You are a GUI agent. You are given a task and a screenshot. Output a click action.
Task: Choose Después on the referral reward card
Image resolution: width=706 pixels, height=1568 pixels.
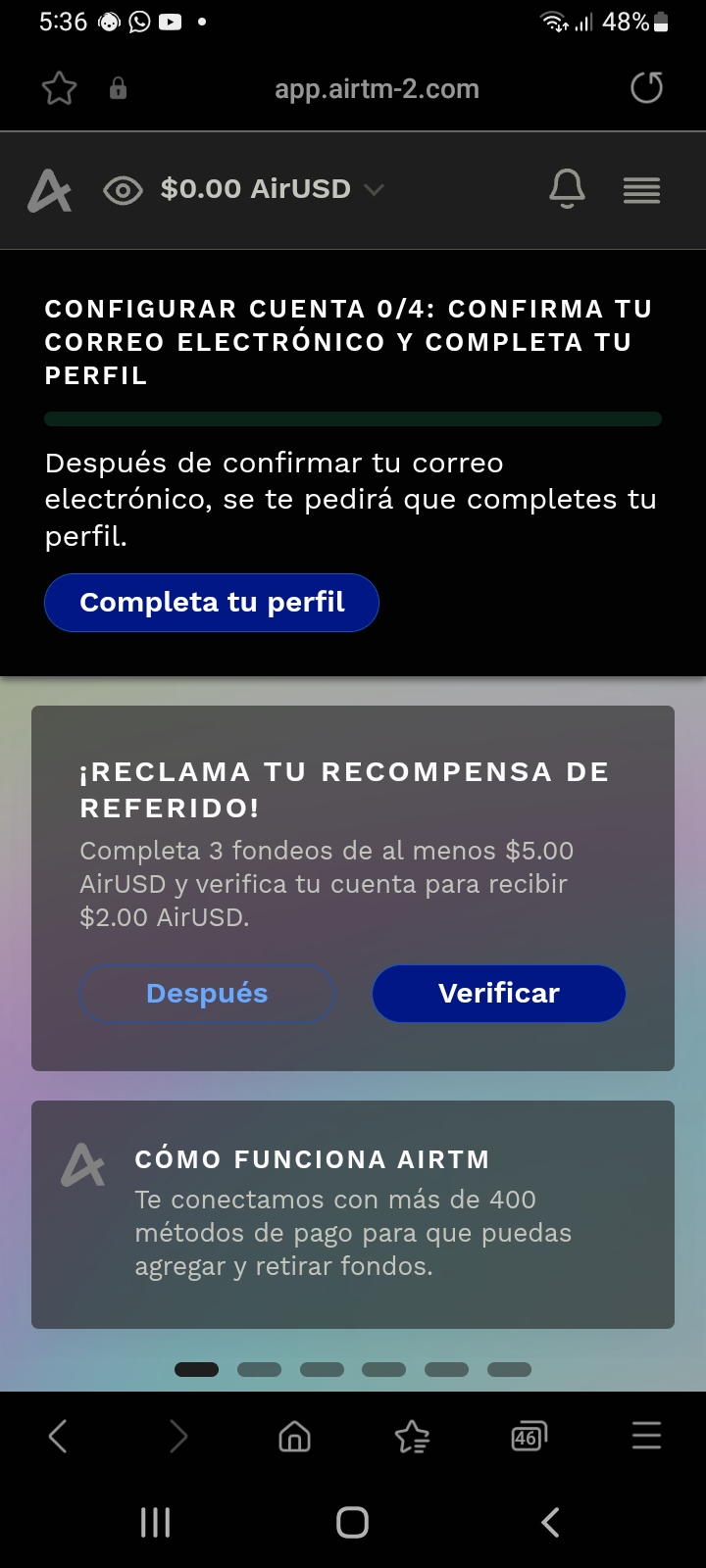[x=207, y=994]
